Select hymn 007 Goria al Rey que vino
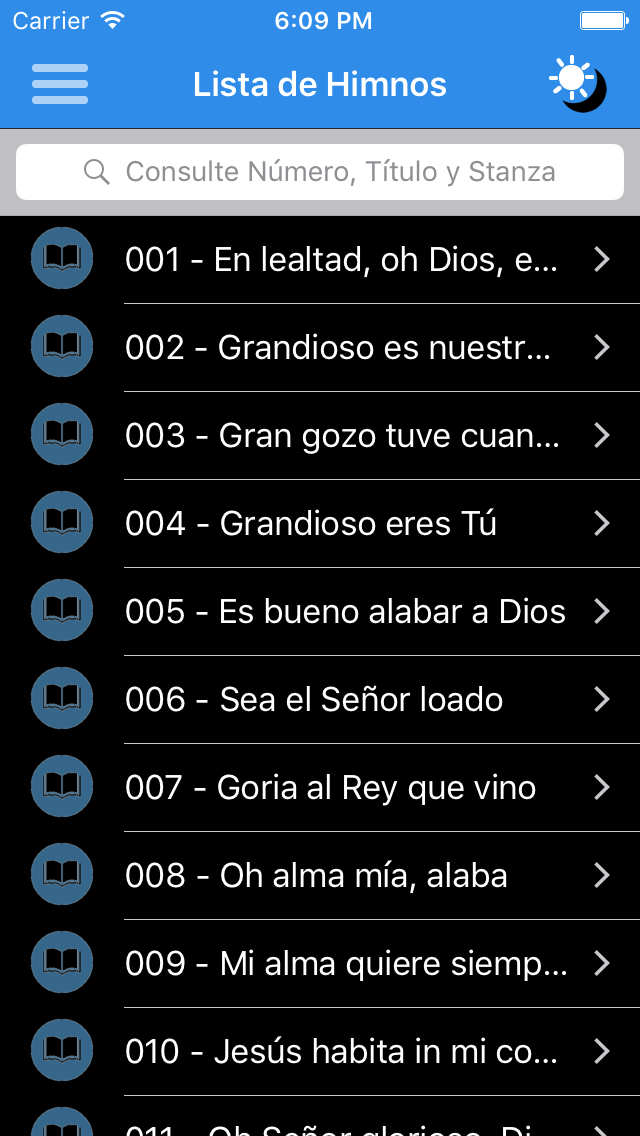 click(320, 788)
